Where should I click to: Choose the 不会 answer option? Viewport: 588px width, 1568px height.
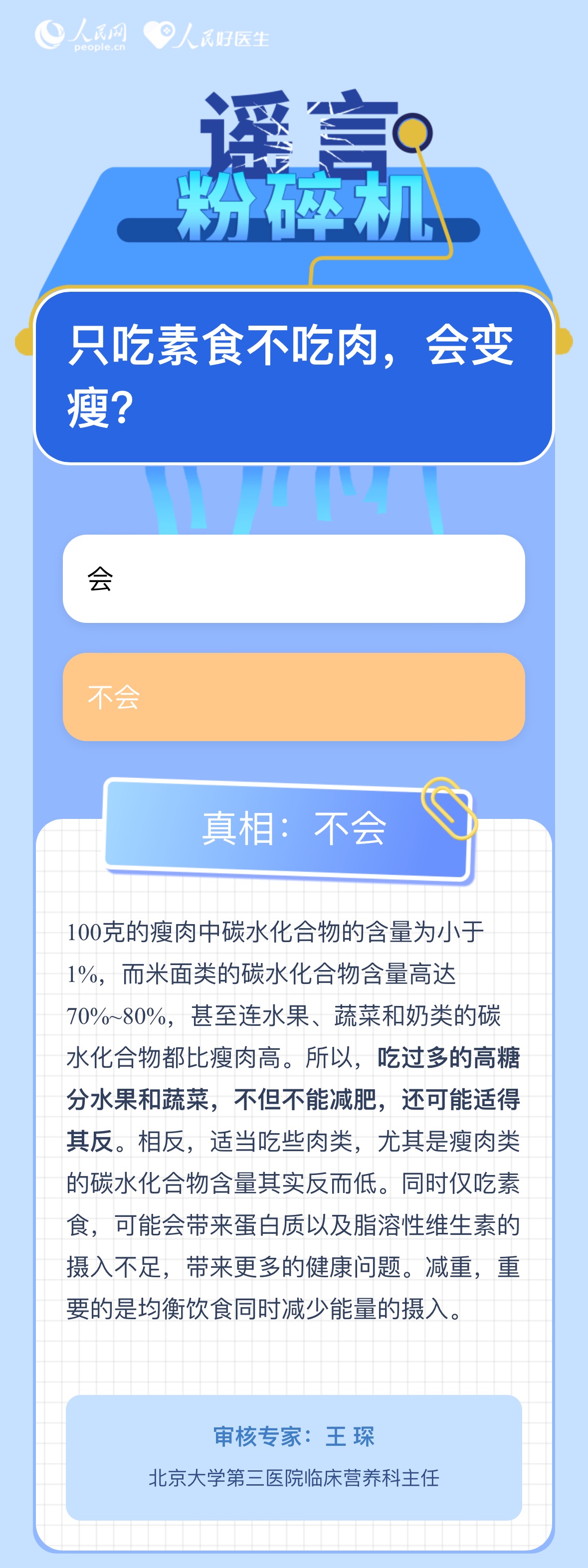293,696
